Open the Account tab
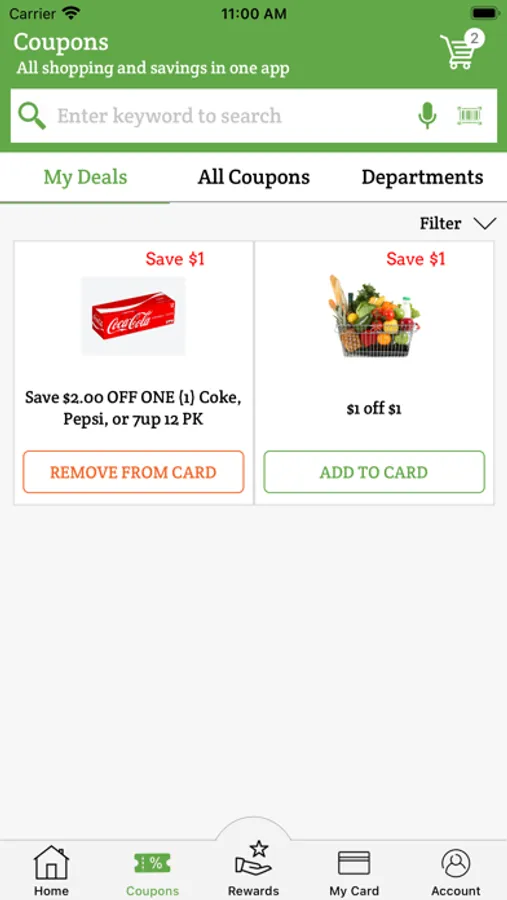Image resolution: width=507 pixels, height=900 pixels. point(456,872)
